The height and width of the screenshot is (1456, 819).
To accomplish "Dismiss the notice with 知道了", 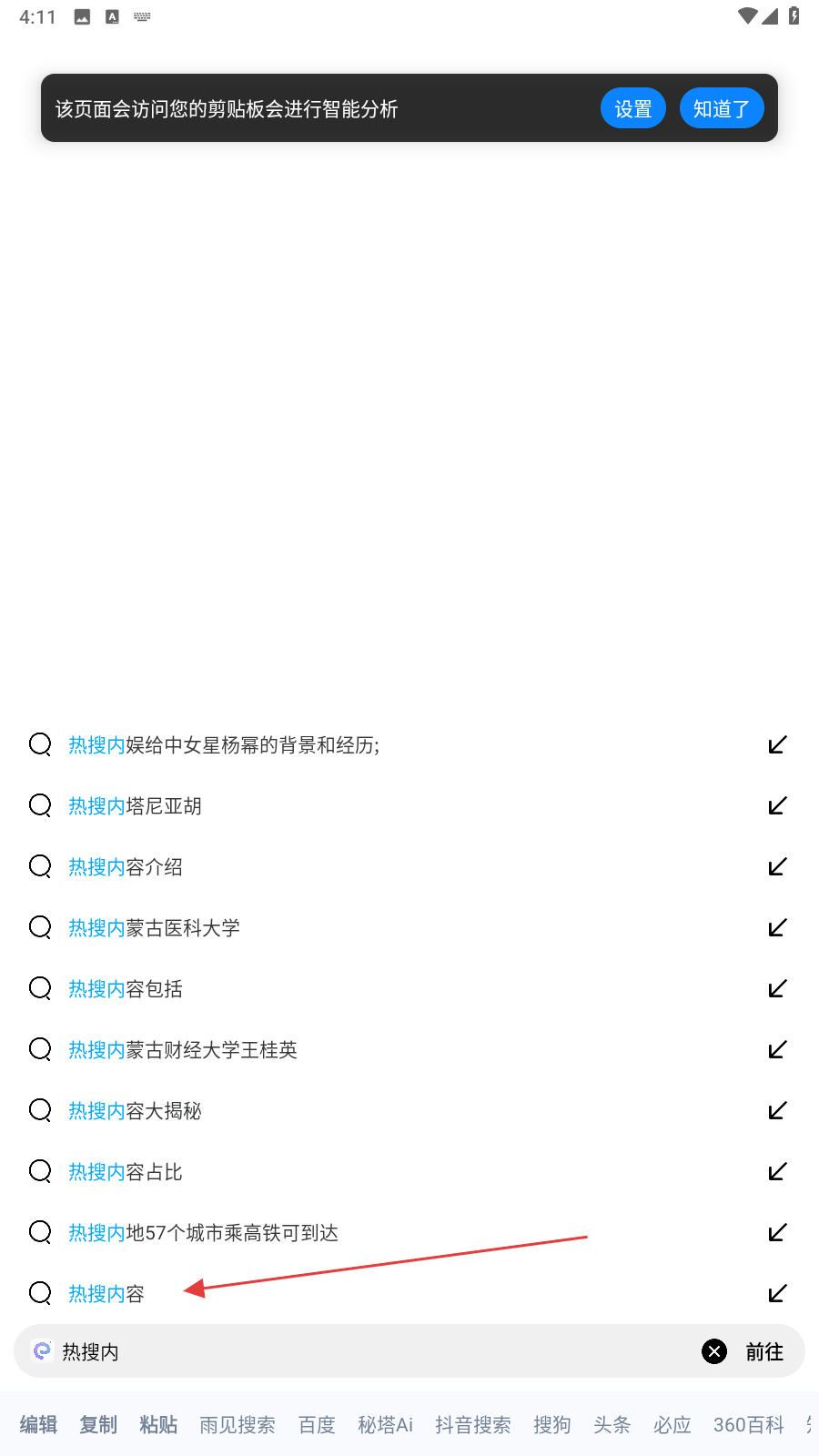I will (721, 109).
